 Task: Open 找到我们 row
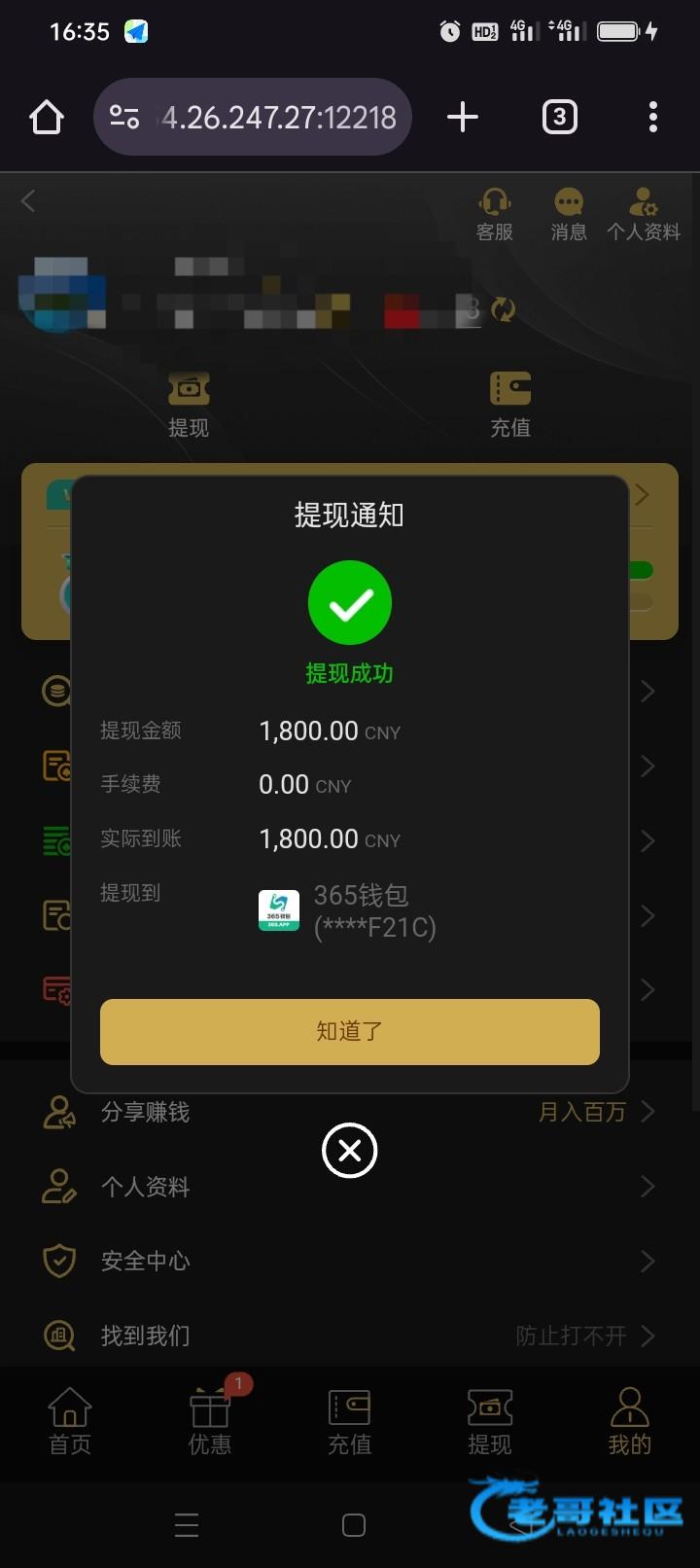click(349, 1336)
